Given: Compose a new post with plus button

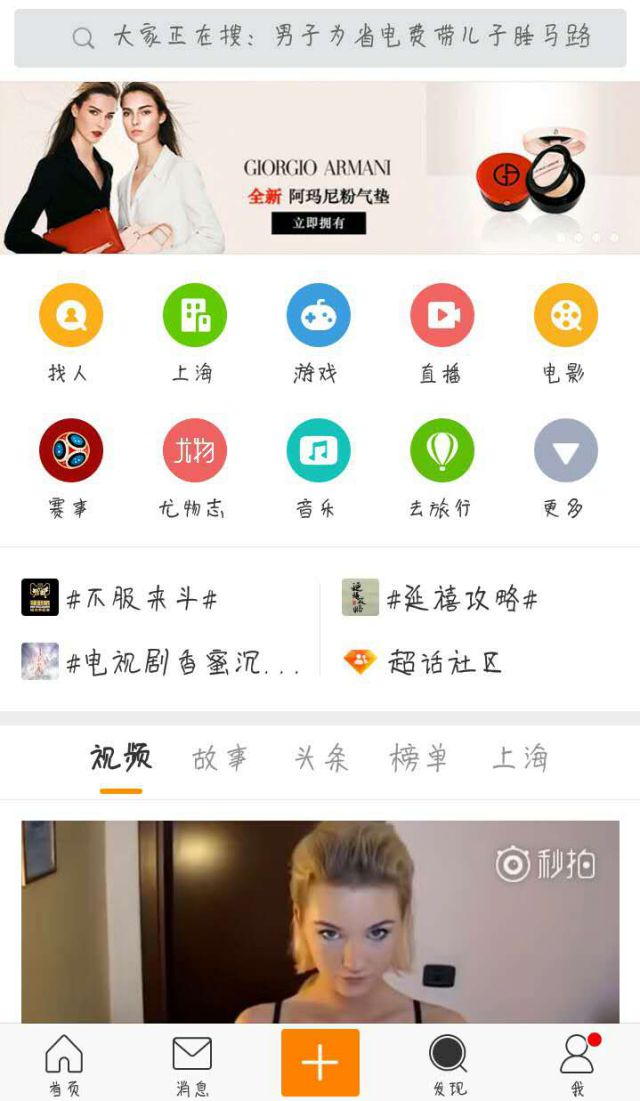Looking at the screenshot, I should tap(320, 1062).
